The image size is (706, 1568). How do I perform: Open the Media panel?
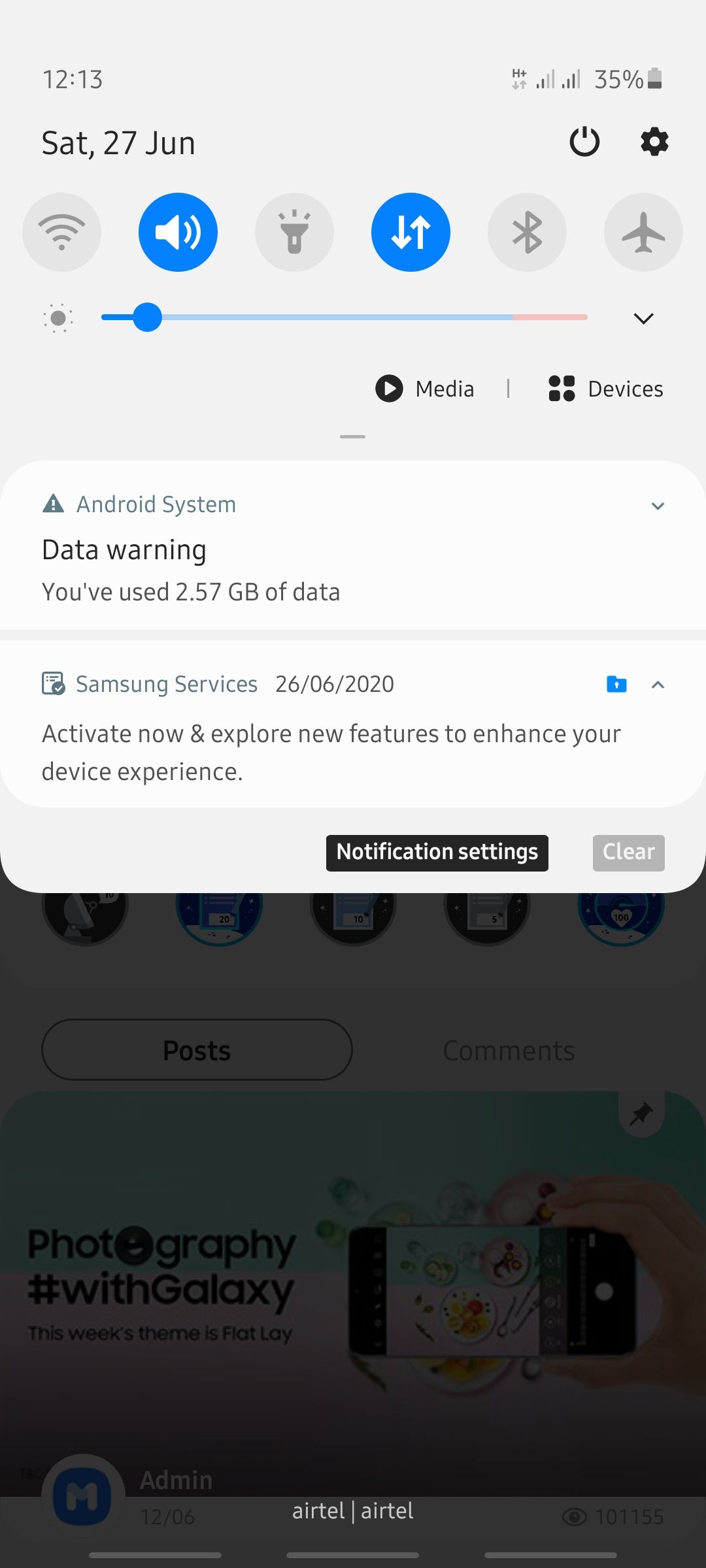[x=425, y=389]
